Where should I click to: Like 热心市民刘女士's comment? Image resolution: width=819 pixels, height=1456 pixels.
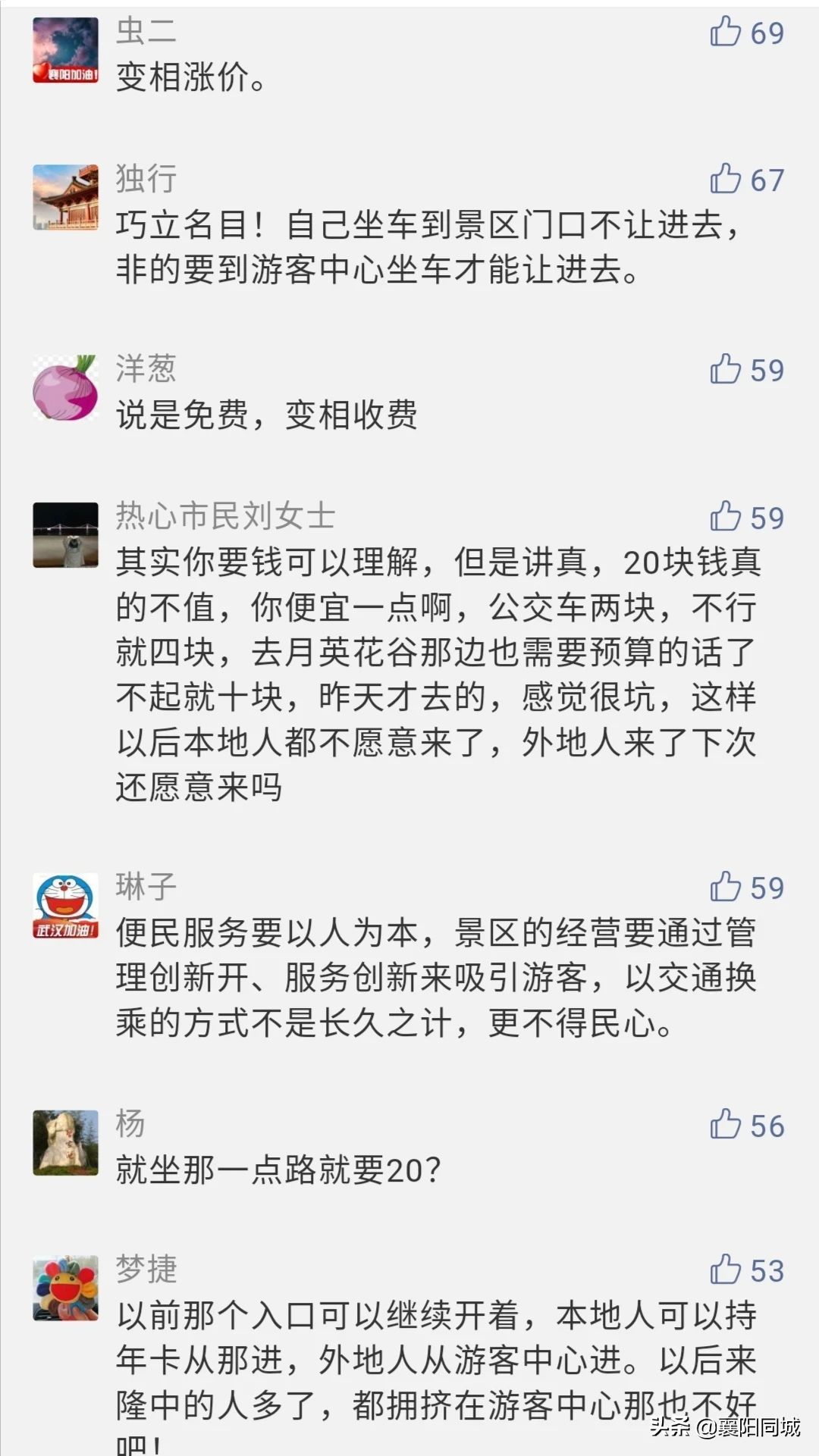click(x=726, y=518)
